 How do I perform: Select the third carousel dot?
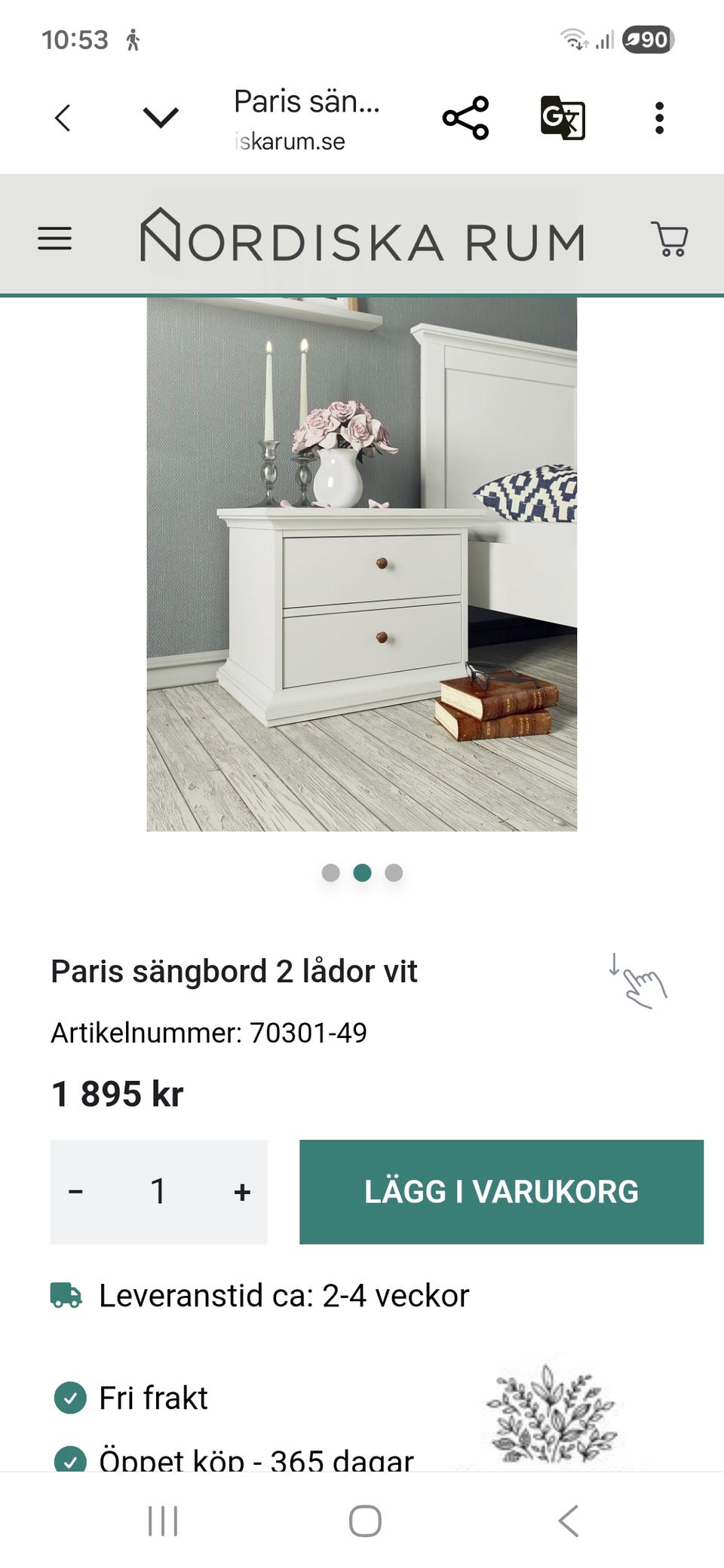pos(394,871)
